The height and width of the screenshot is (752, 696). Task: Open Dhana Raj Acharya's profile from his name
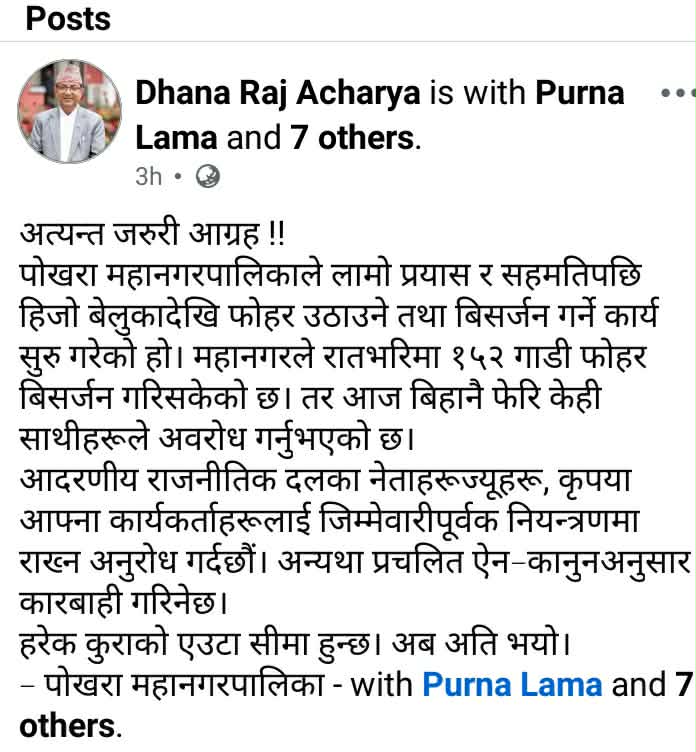[277, 93]
